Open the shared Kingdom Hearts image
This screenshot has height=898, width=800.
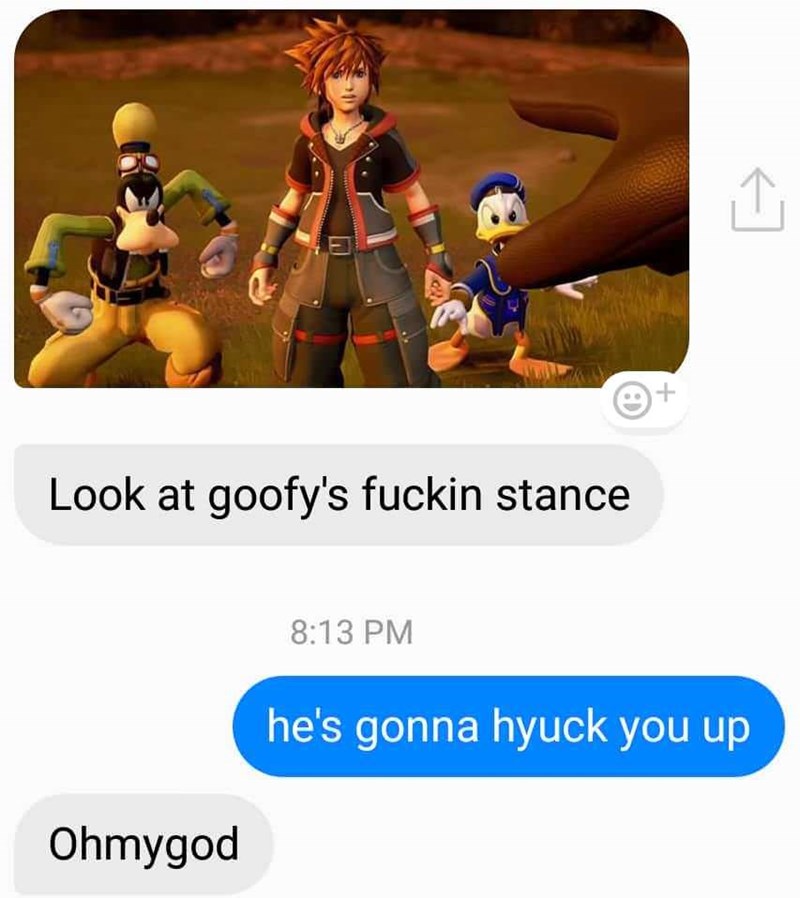(x=350, y=200)
